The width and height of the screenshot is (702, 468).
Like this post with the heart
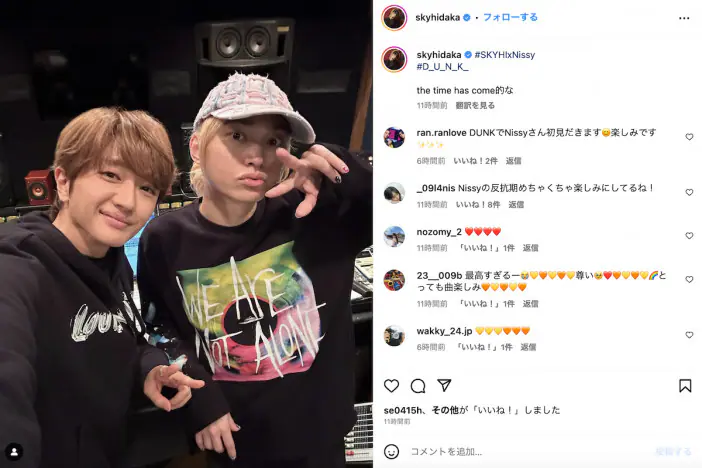(x=391, y=385)
